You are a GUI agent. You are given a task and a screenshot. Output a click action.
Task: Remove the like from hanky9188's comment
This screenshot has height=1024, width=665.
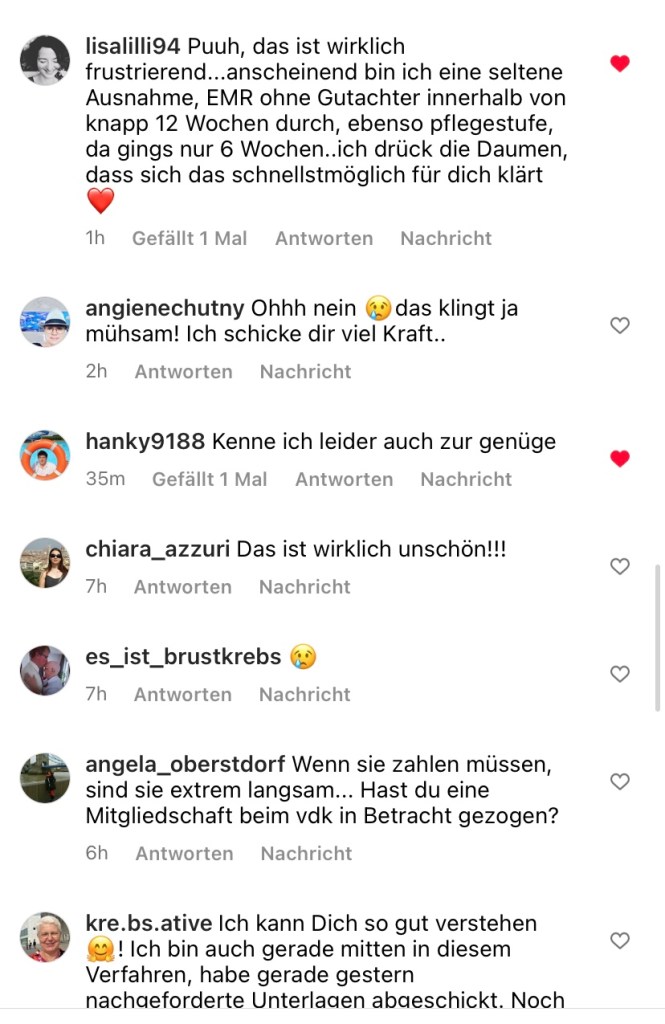(620, 459)
